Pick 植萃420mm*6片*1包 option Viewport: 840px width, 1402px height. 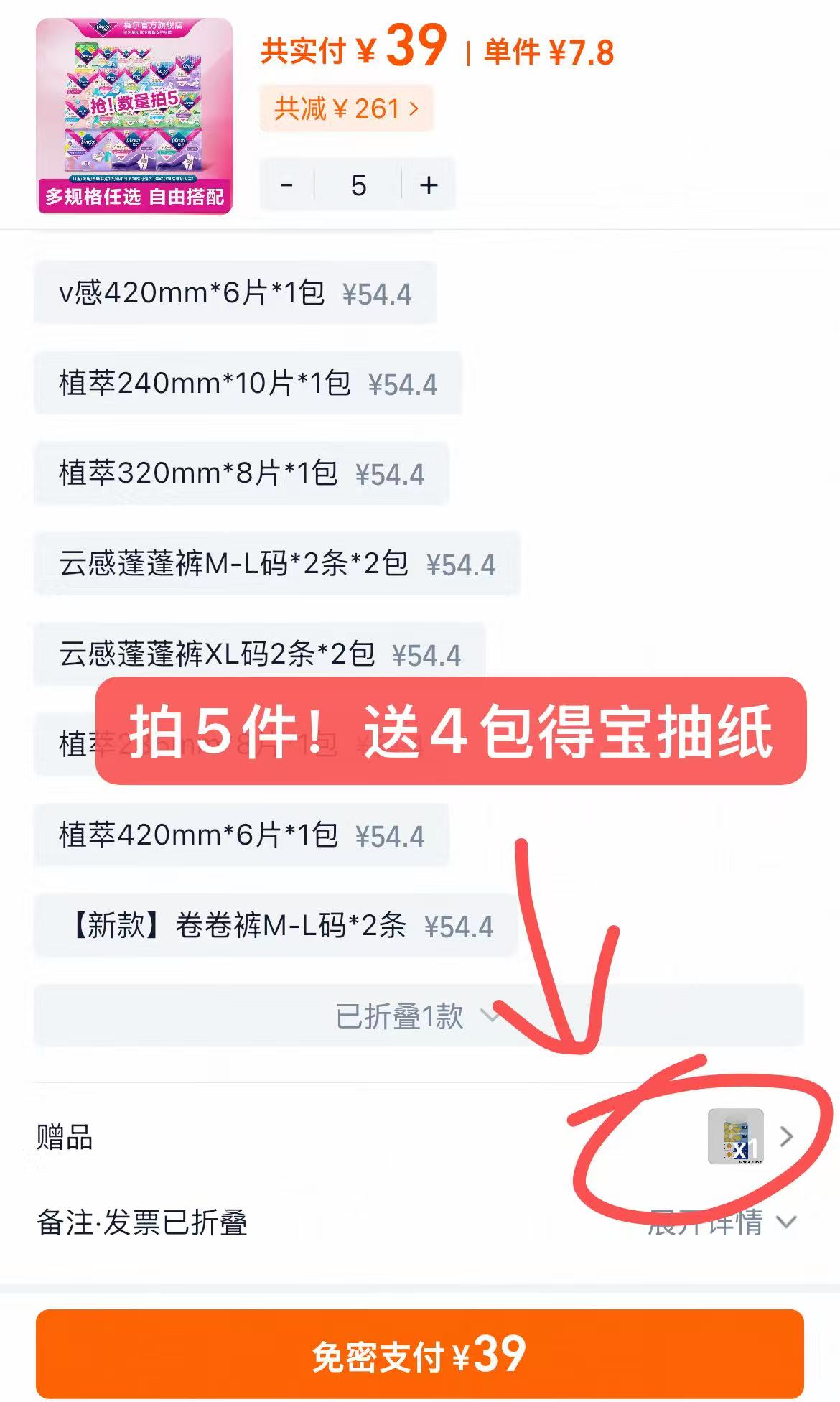pos(241,835)
